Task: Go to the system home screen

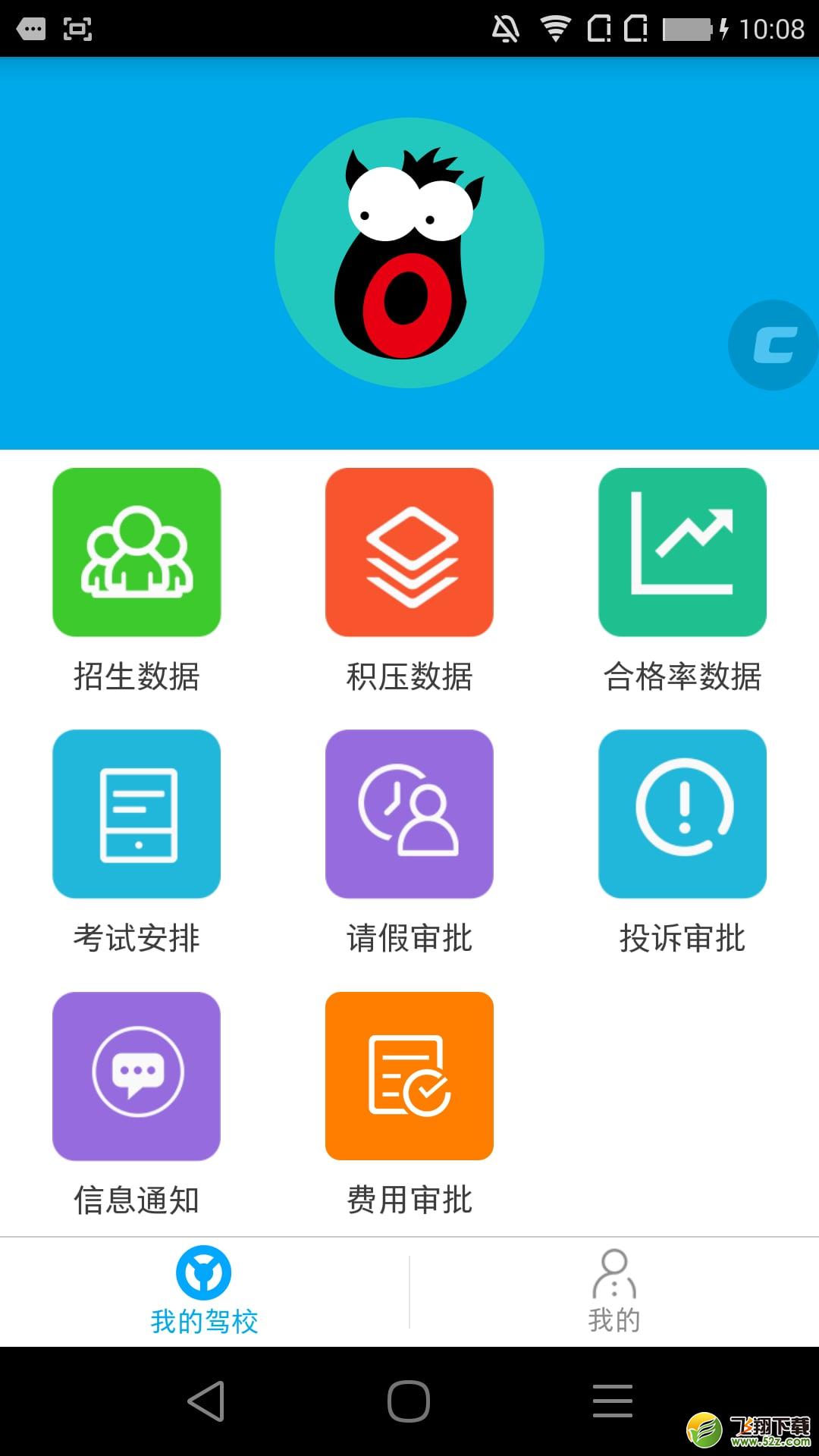Action: pyautogui.click(x=409, y=1401)
